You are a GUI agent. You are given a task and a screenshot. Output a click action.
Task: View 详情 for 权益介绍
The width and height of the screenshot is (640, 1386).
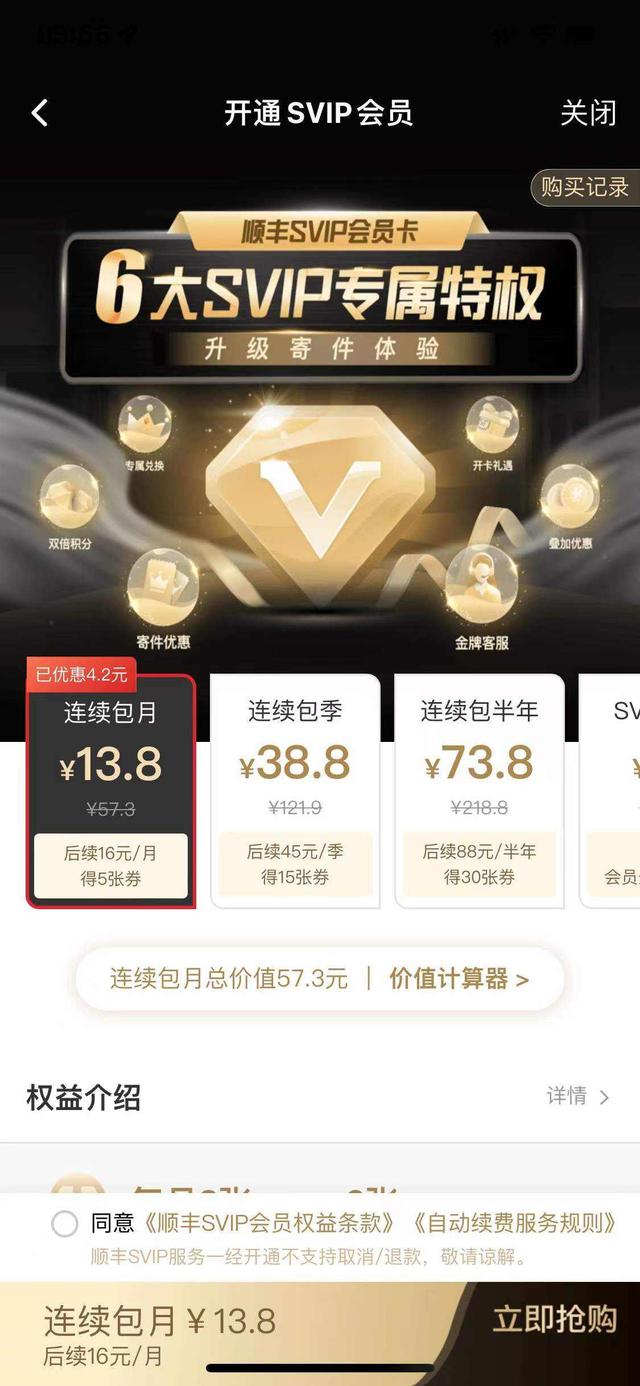coord(577,1096)
